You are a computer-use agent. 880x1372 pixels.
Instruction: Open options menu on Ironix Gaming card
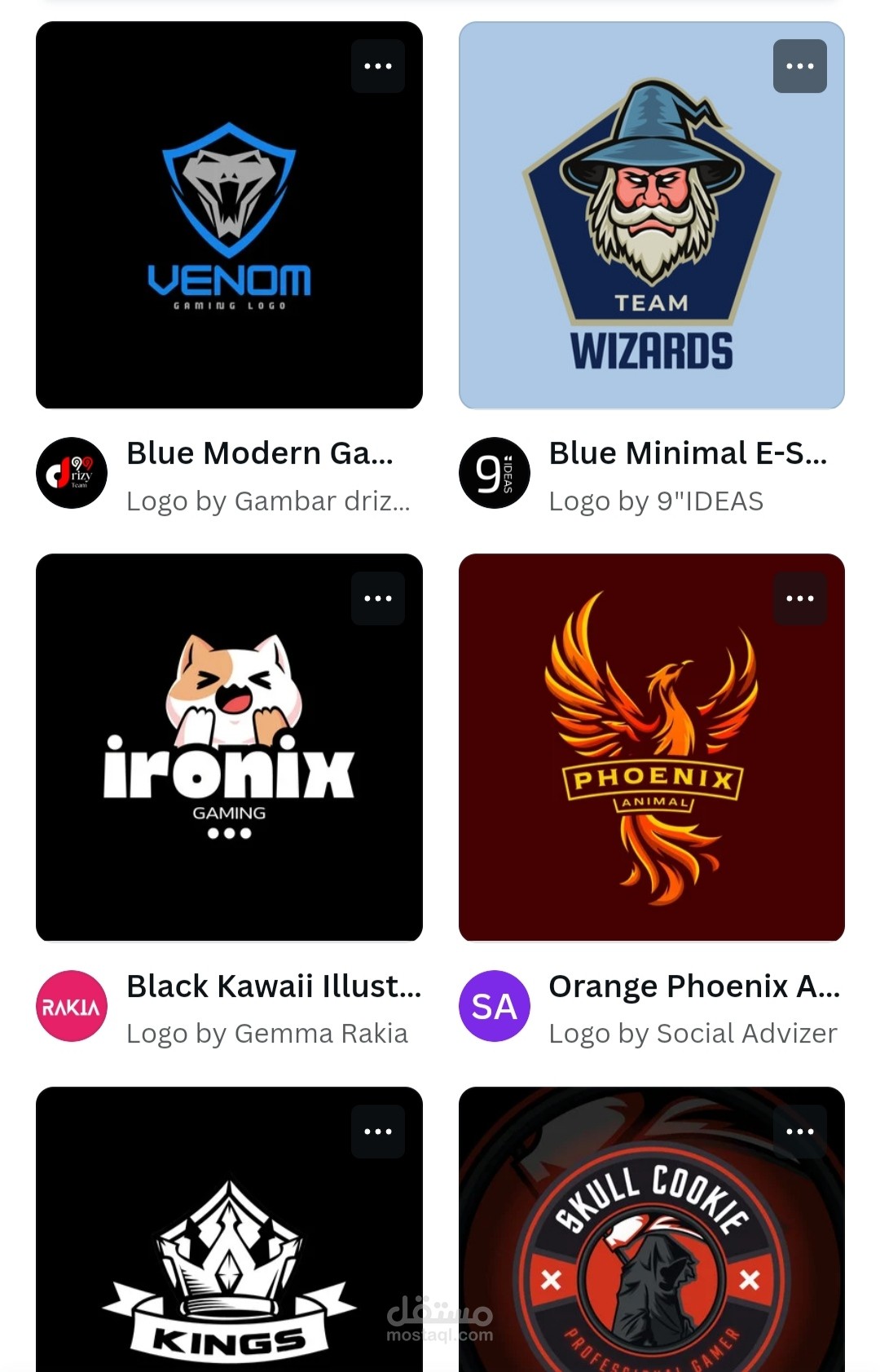point(378,598)
